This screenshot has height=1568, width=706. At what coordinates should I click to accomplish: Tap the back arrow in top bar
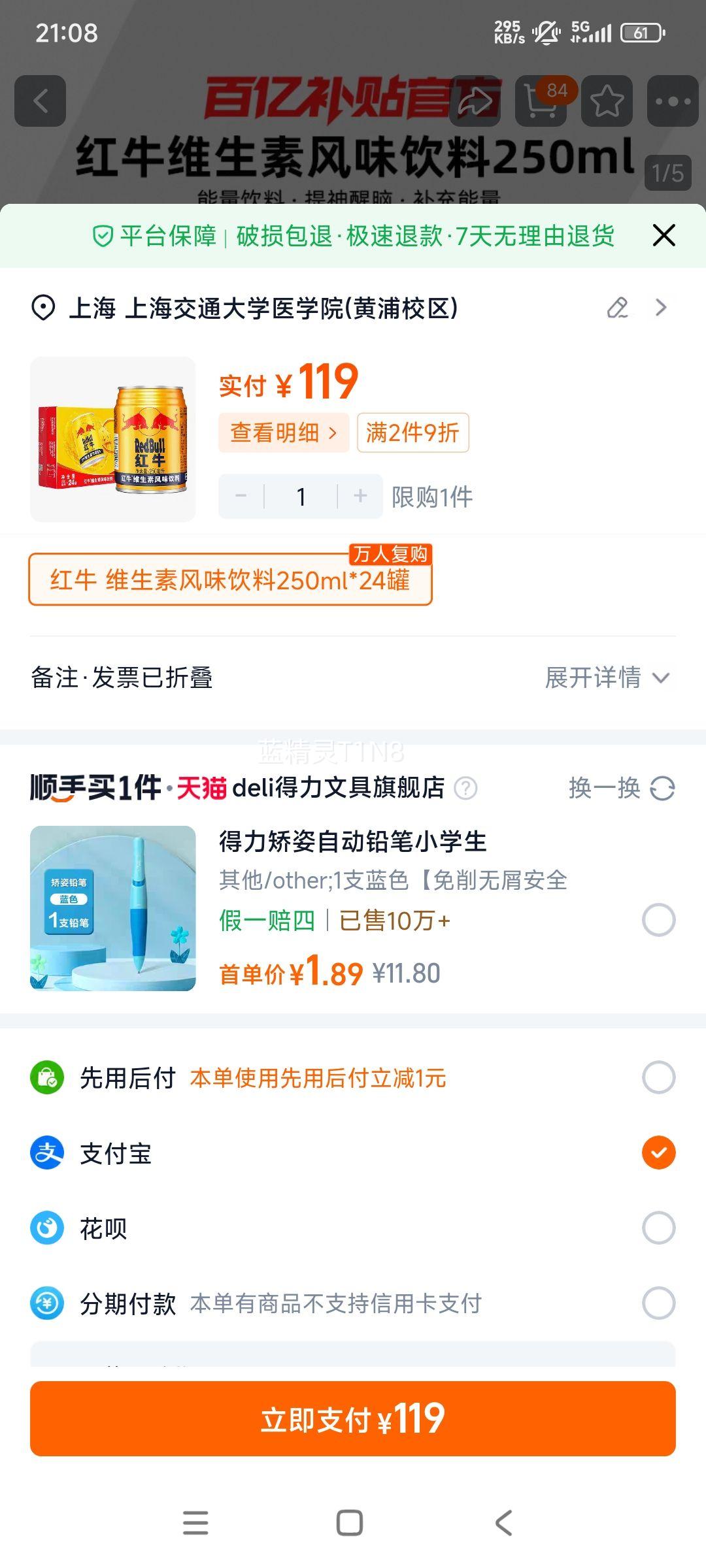[x=41, y=101]
